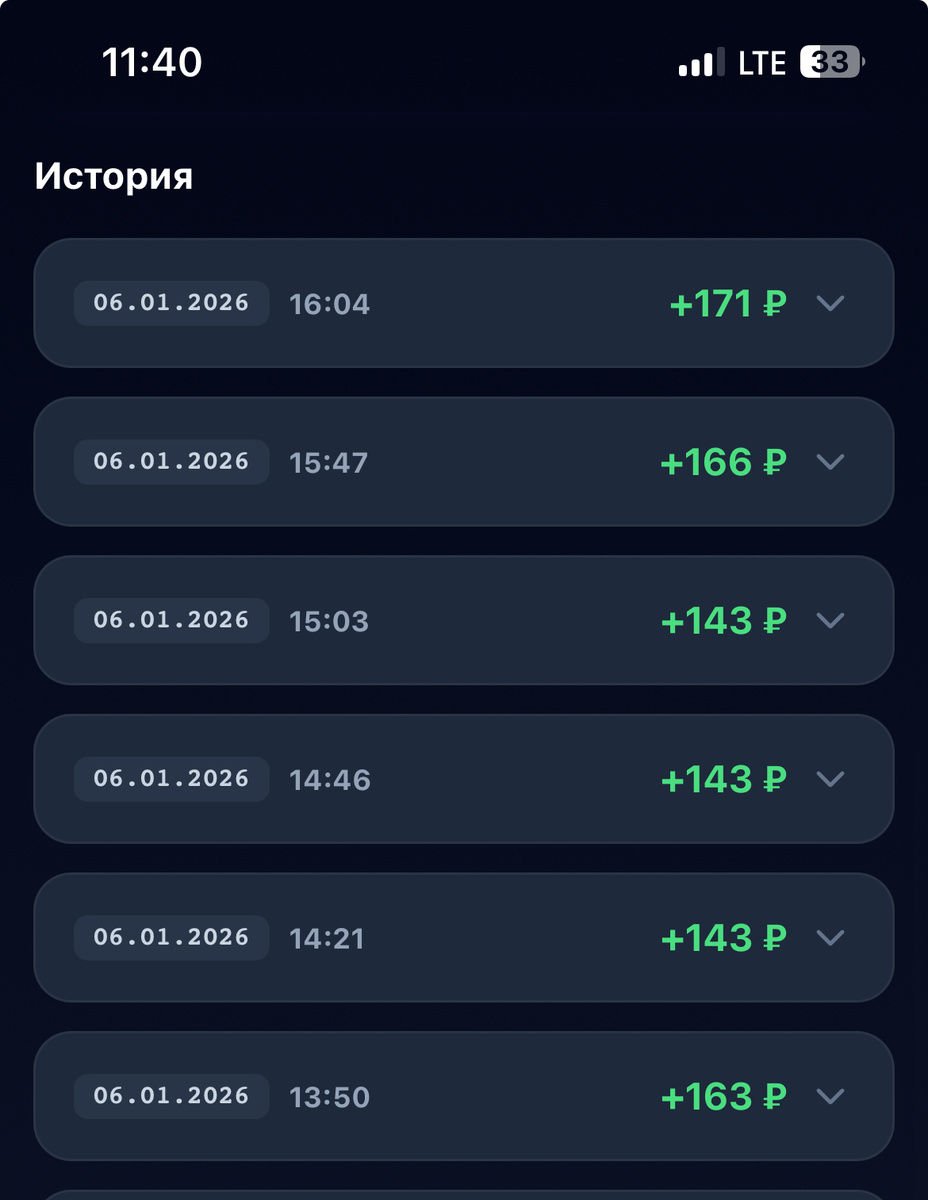Click the 06.01.2026 badge beside 15:47

pos(170,462)
